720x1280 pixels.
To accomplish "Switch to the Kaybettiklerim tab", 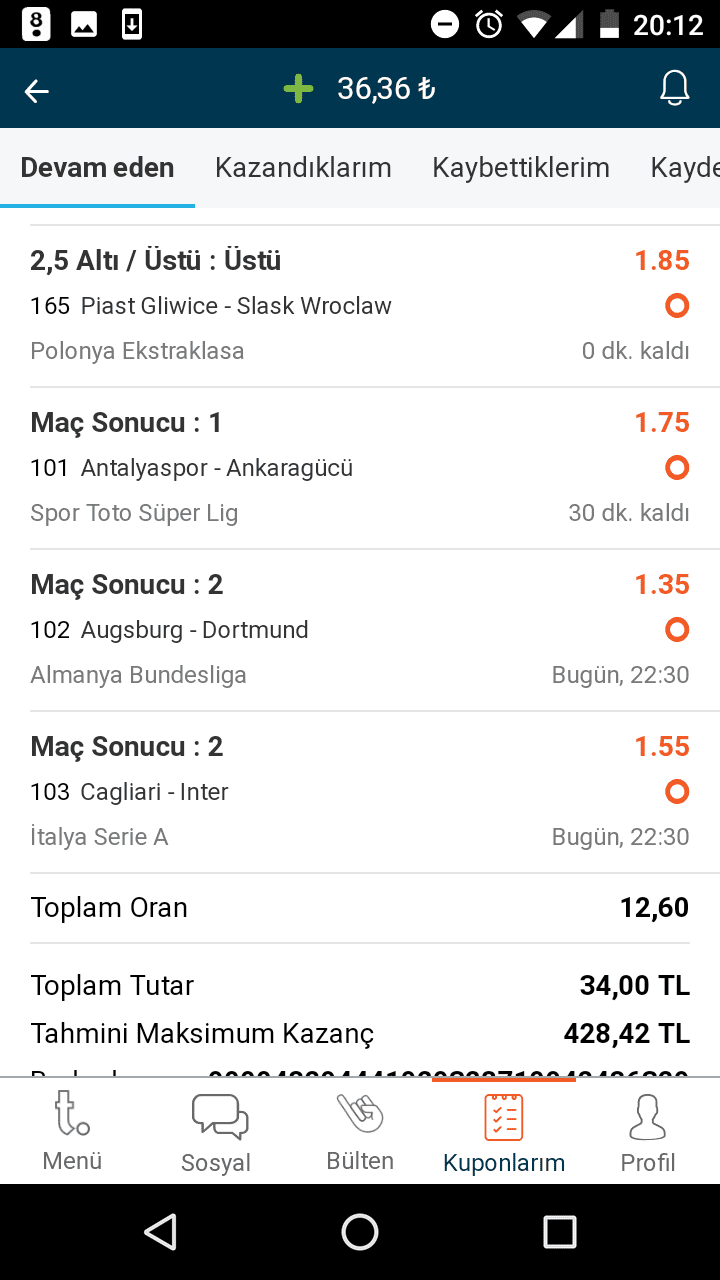I will [x=521, y=167].
